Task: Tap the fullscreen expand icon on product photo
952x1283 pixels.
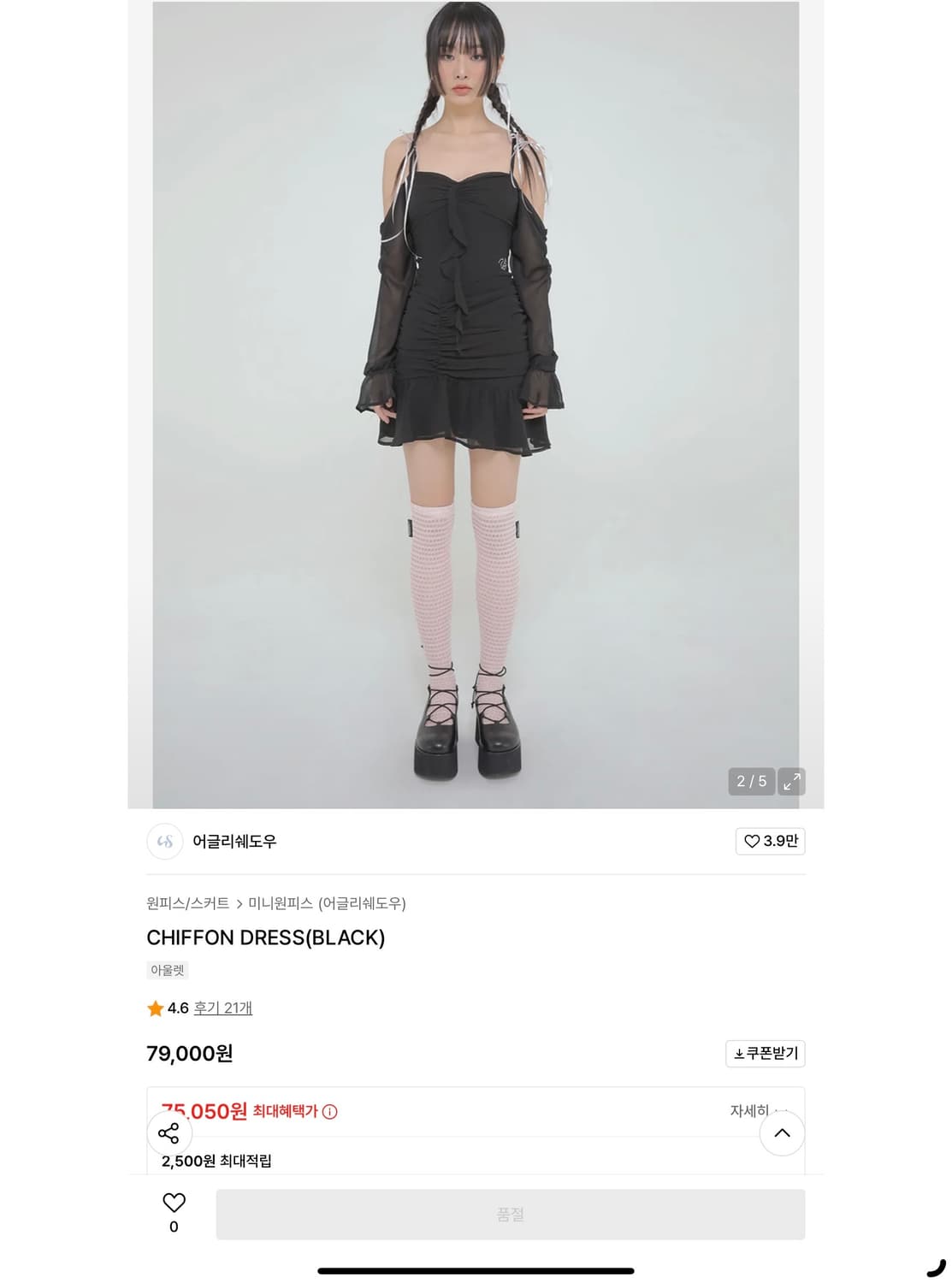Action: click(x=790, y=782)
